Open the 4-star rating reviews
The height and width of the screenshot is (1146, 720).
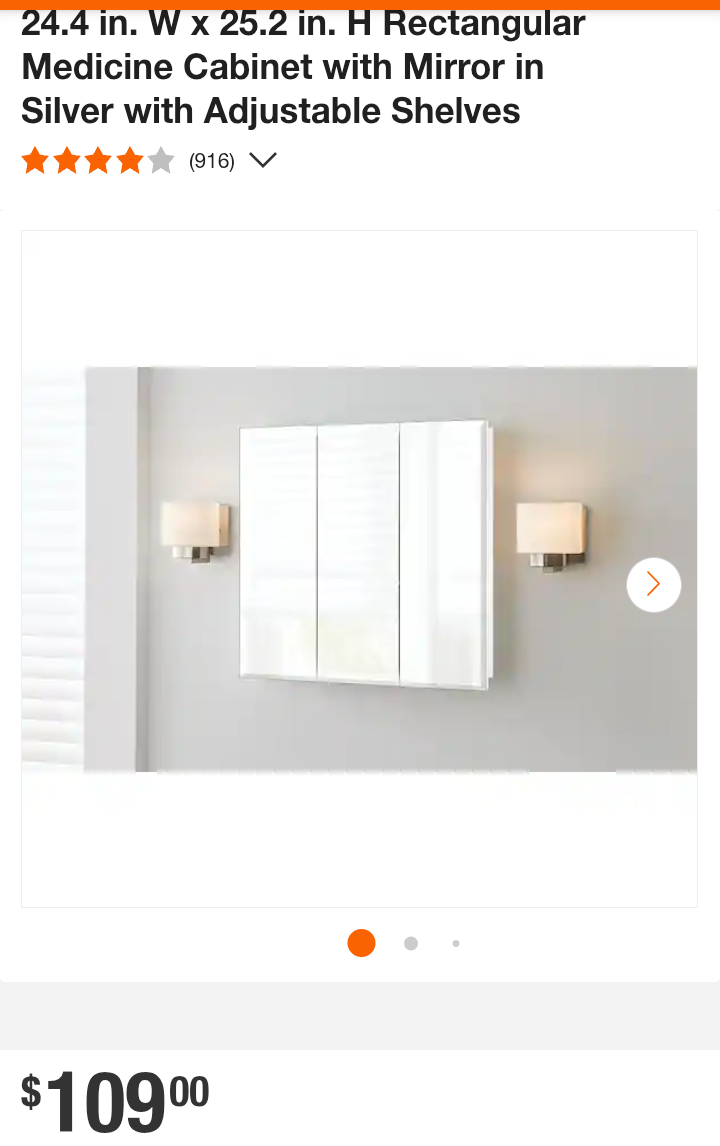point(98,161)
